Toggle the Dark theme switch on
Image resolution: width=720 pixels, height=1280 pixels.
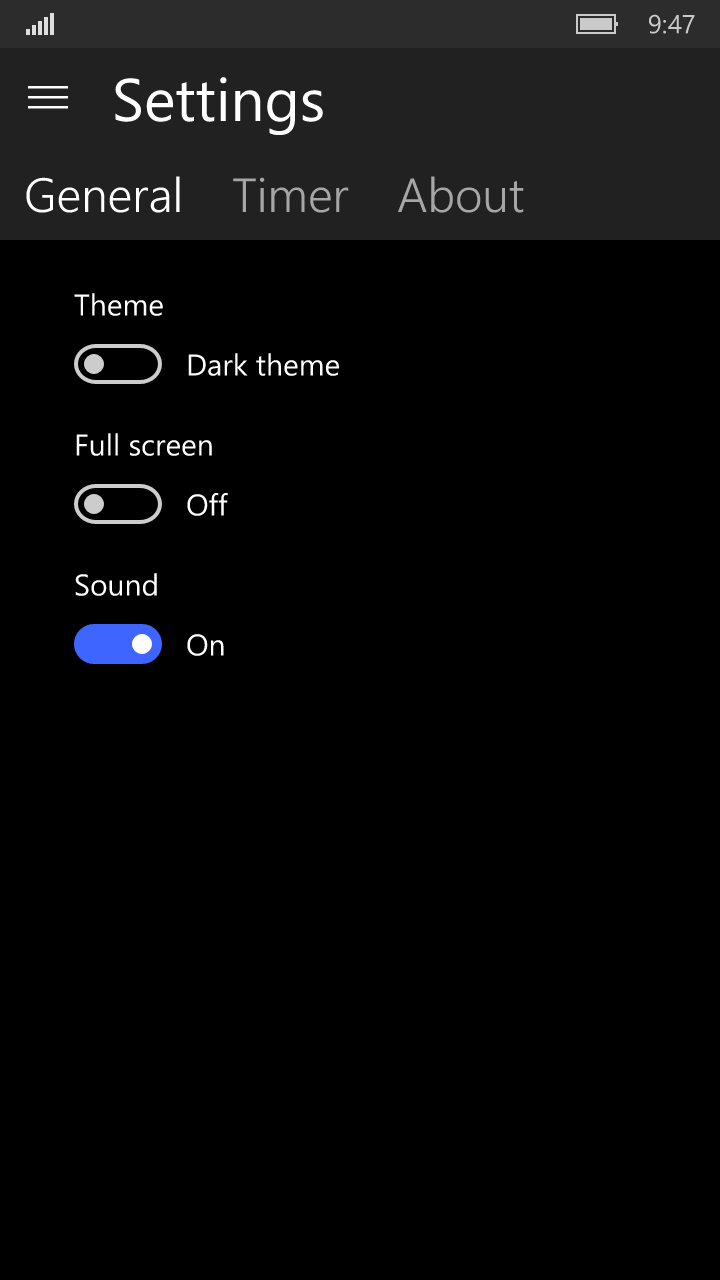click(117, 364)
